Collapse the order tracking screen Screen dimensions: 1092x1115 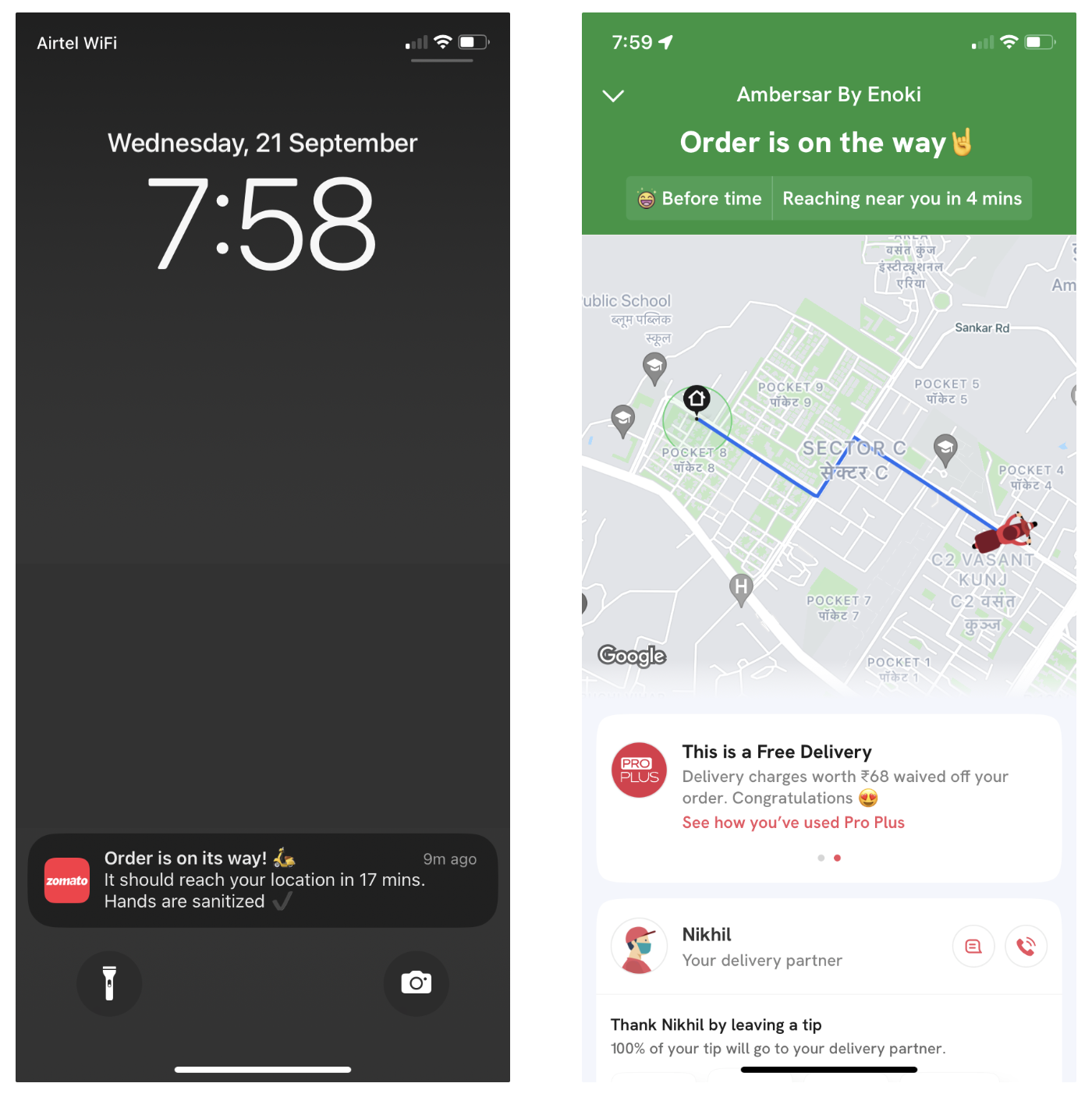613,96
